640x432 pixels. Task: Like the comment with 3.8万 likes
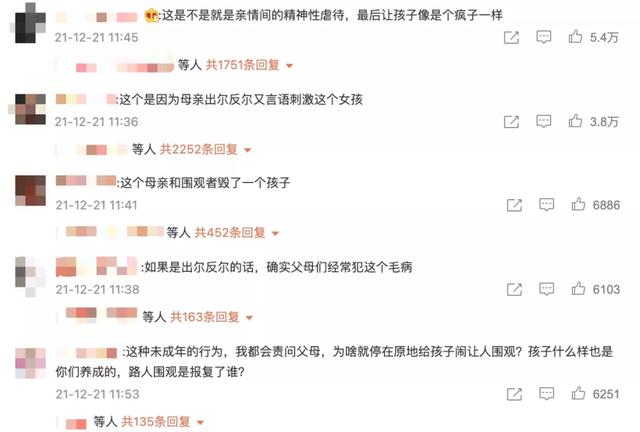tap(576, 121)
